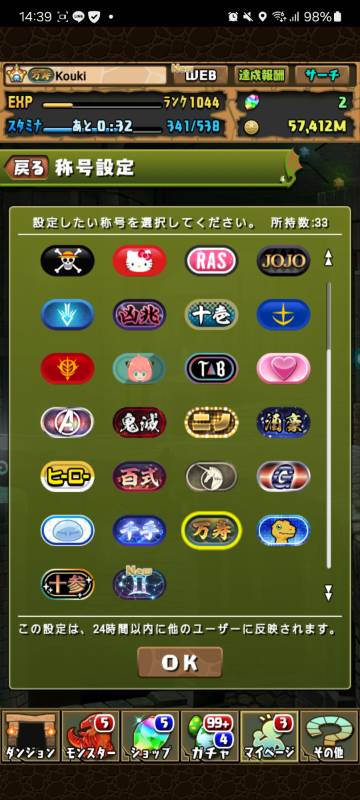Open 達成報酬 achievement rewards
Image resolution: width=360 pixels, height=800 pixels.
[x=262, y=76]
